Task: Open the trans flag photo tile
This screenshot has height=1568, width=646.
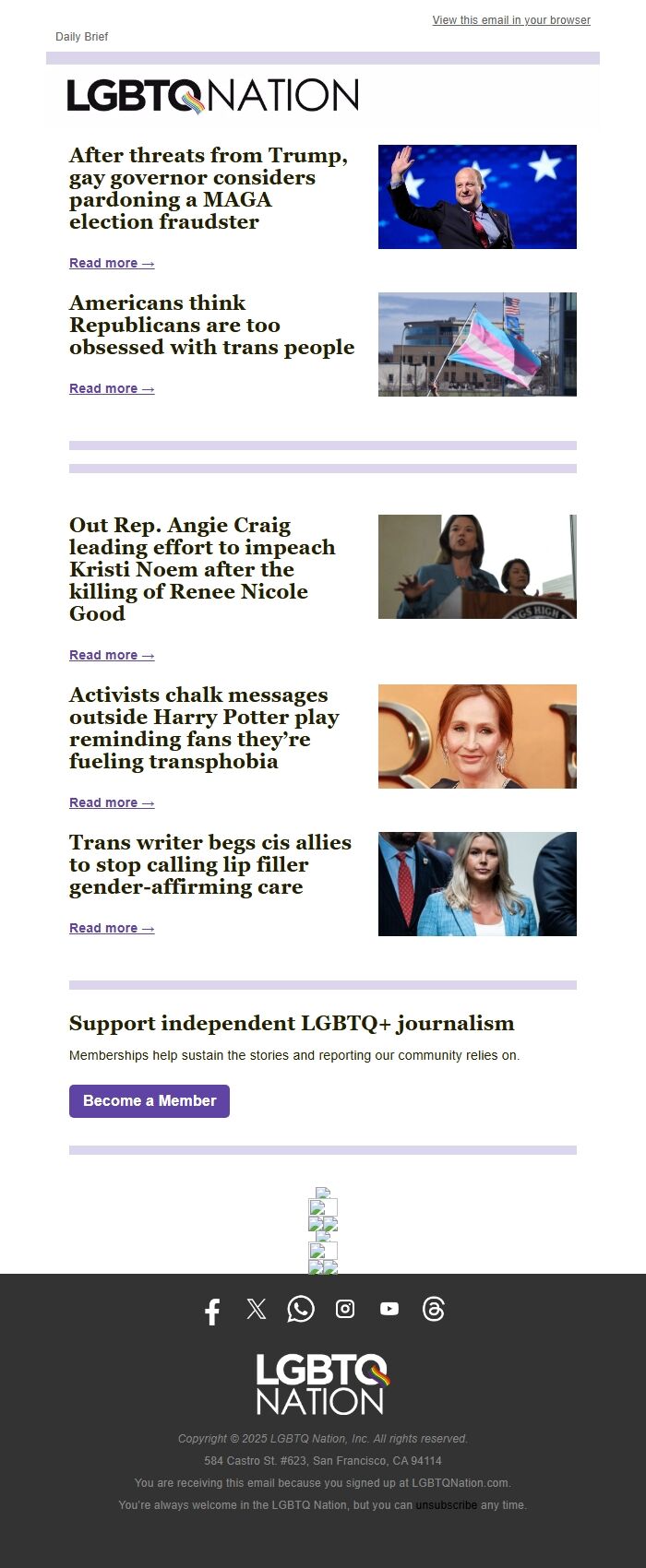Action: [x=477, y=344]
